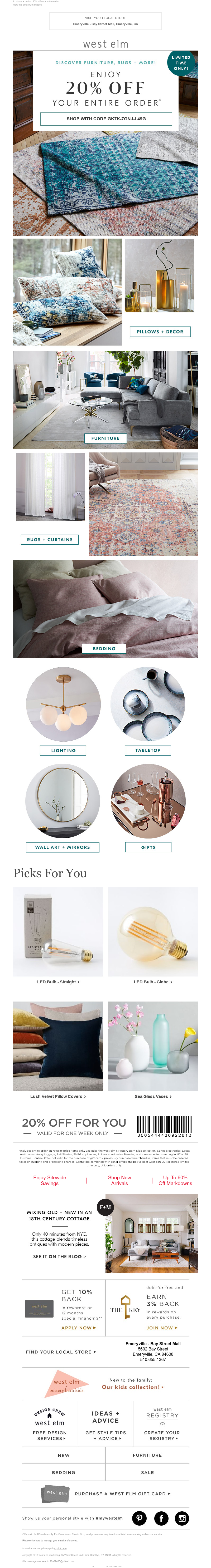View the LED Bulb - Globe product

153,982
